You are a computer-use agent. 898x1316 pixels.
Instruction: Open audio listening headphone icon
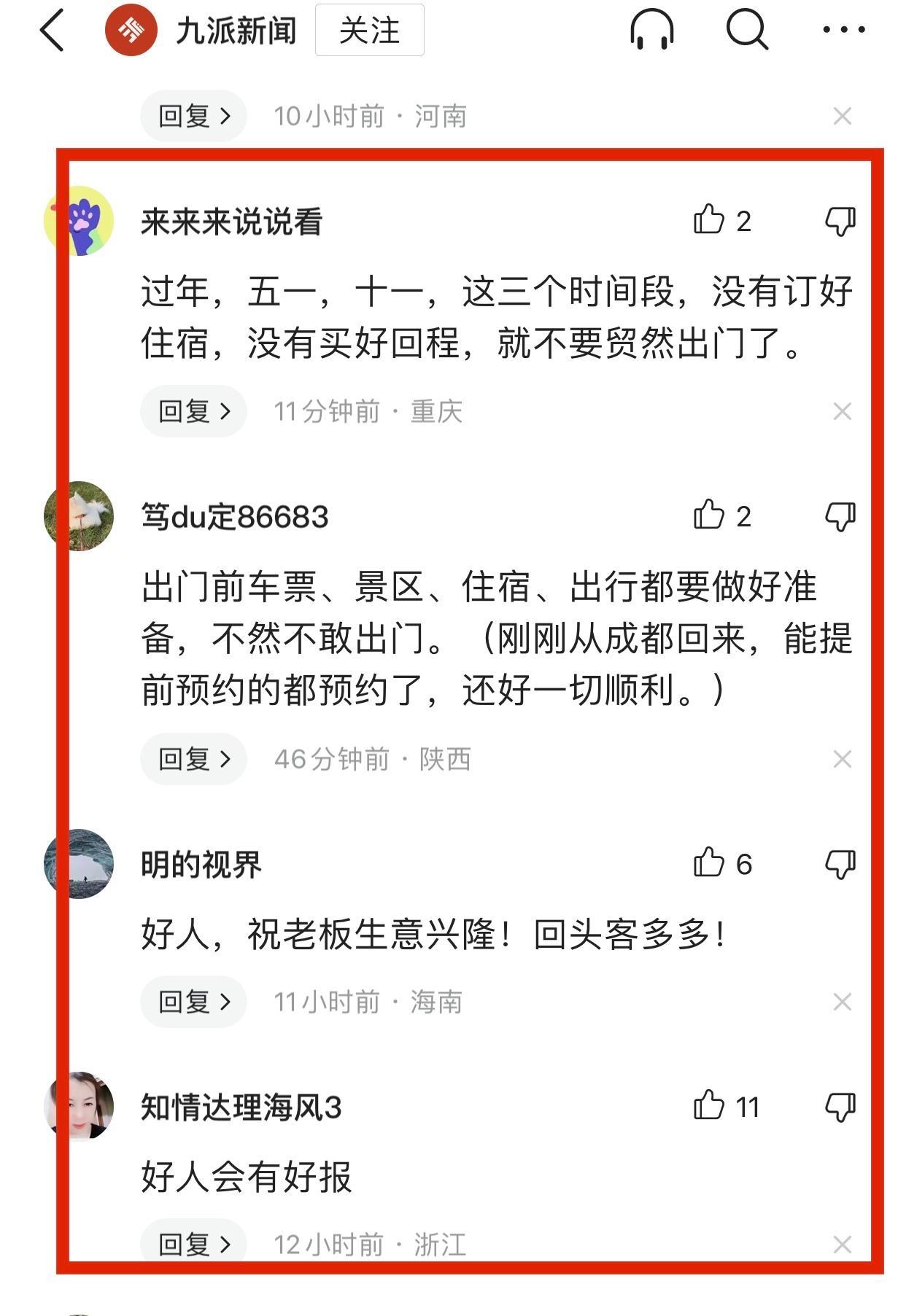click(x=651, y=31)
